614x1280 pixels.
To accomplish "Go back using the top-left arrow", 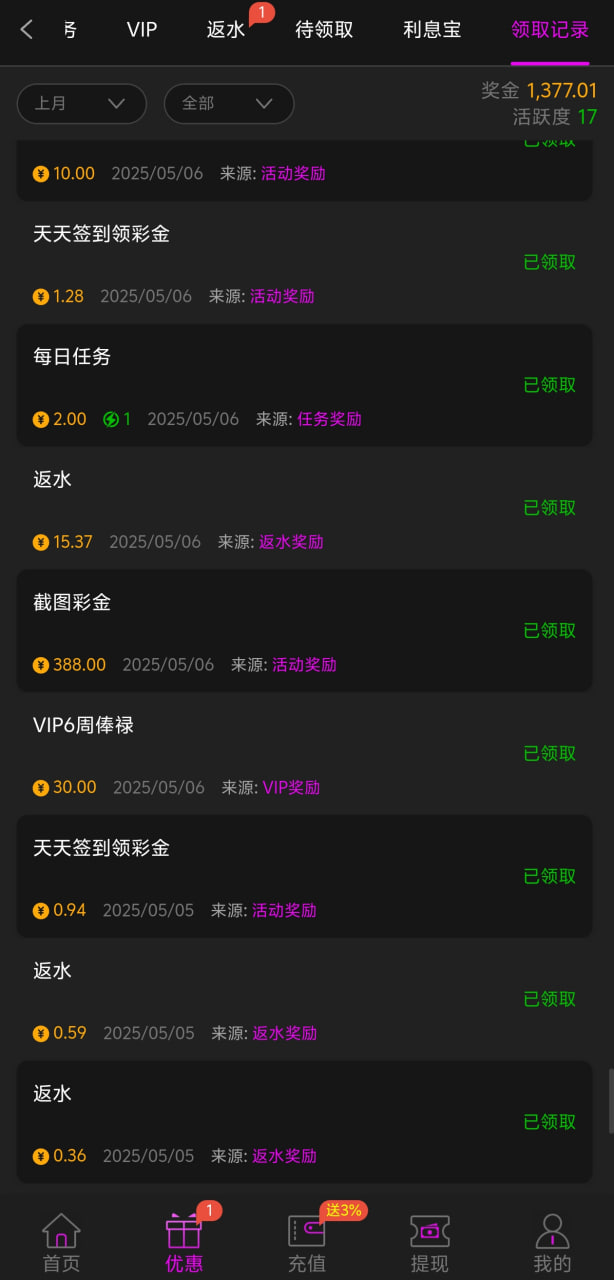I will point(27,30).
